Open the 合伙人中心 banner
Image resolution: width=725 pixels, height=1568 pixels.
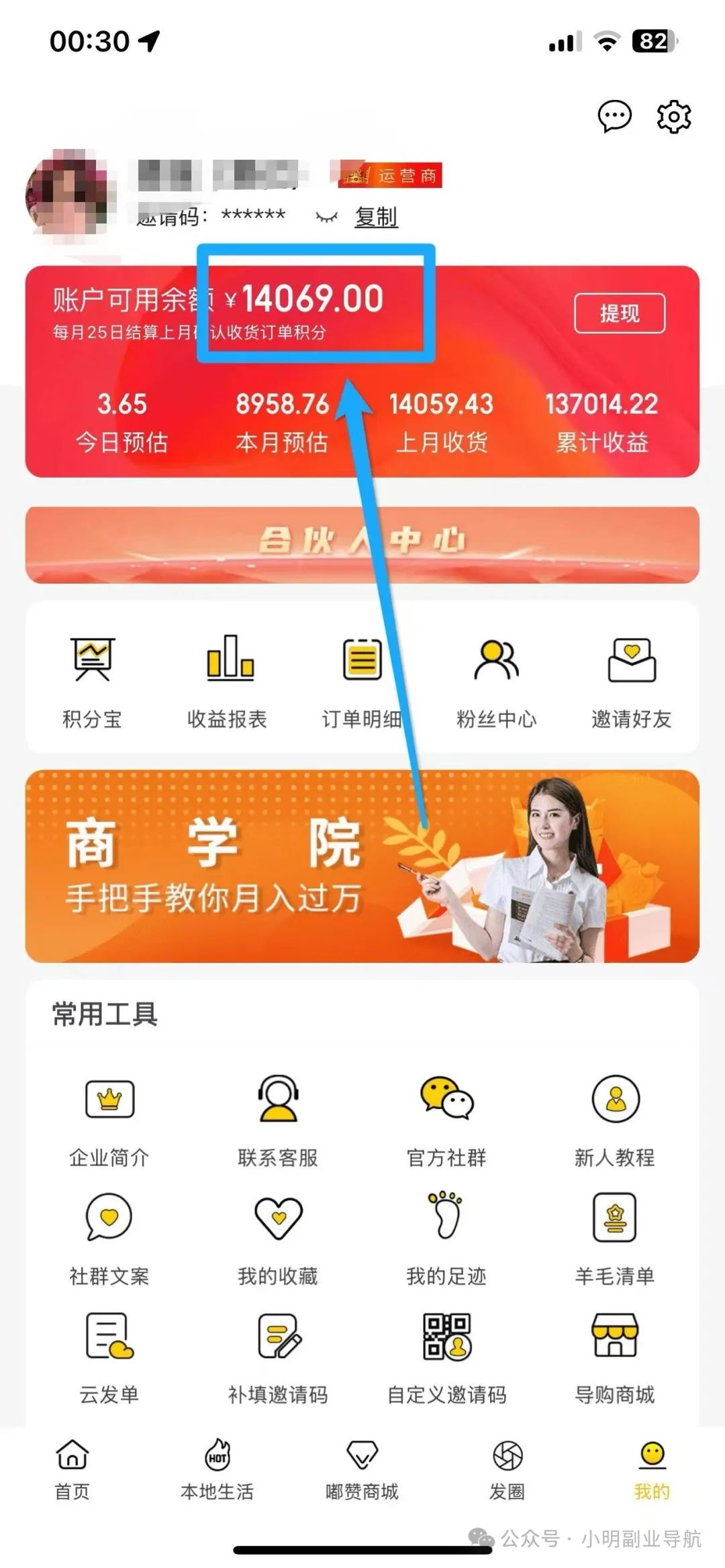pyautogui.click(x=362, y=544)
